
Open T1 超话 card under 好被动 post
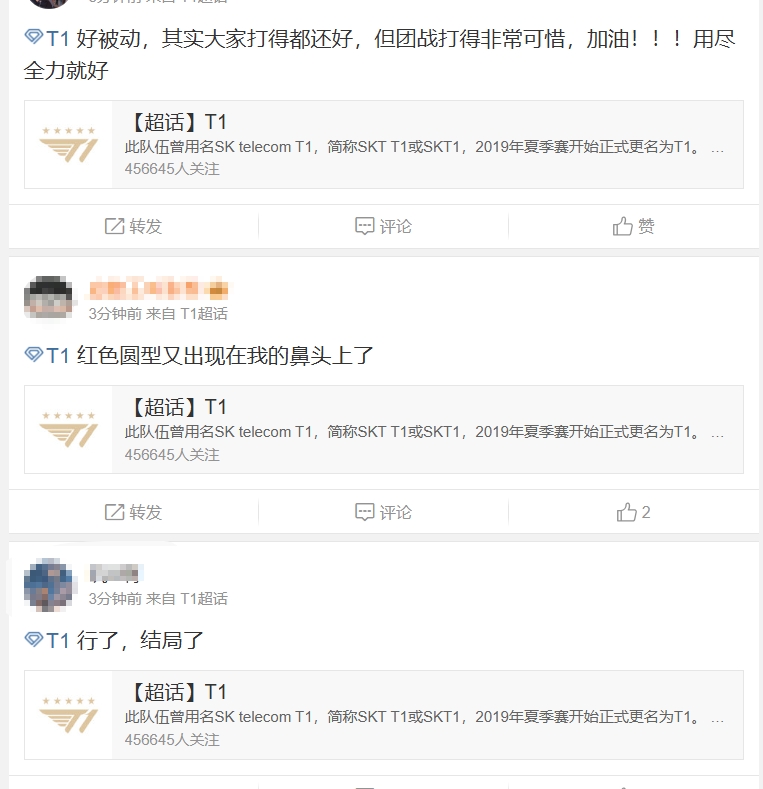[383, 144]
